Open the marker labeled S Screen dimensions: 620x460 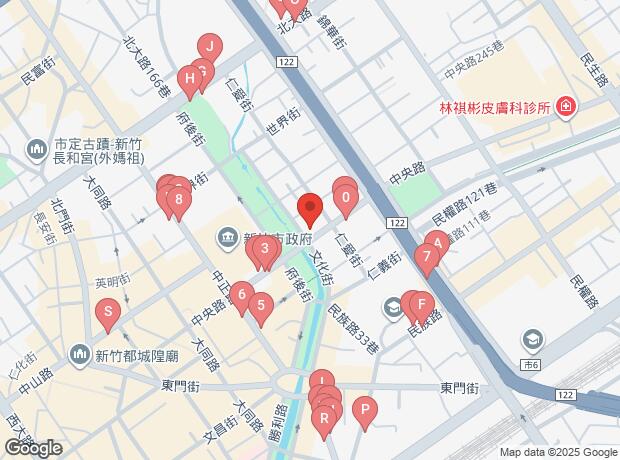tap(108, 312)
